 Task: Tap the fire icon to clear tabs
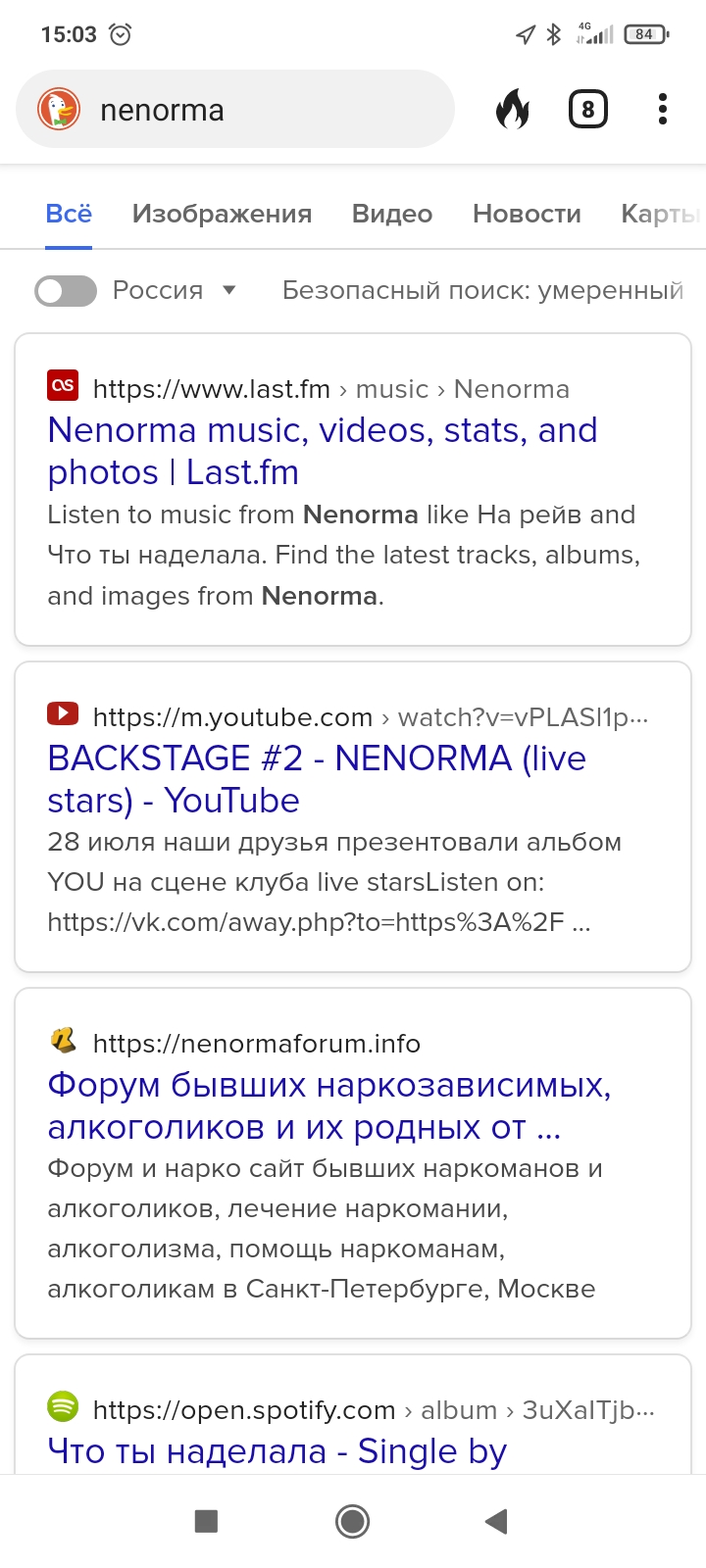point(514,109)
